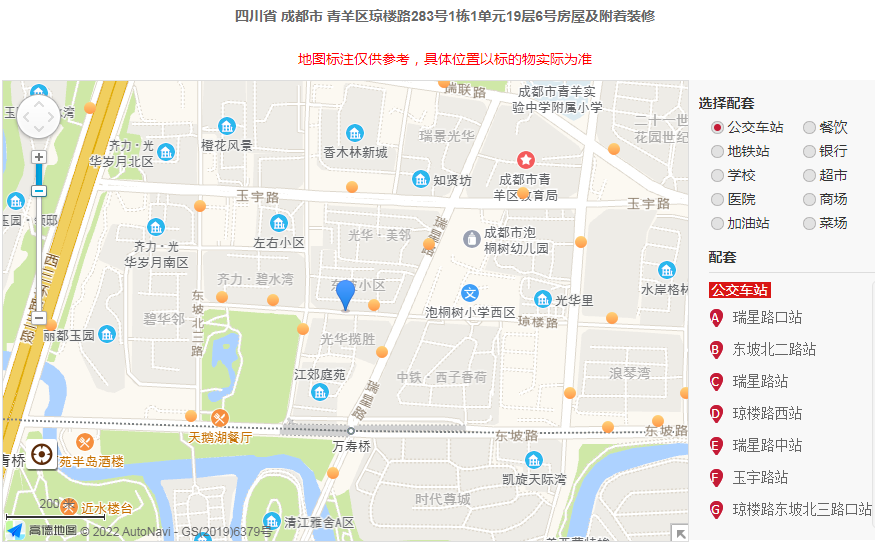
Task: Zoom in the map with plus button
Action: [x=39, y=157]
